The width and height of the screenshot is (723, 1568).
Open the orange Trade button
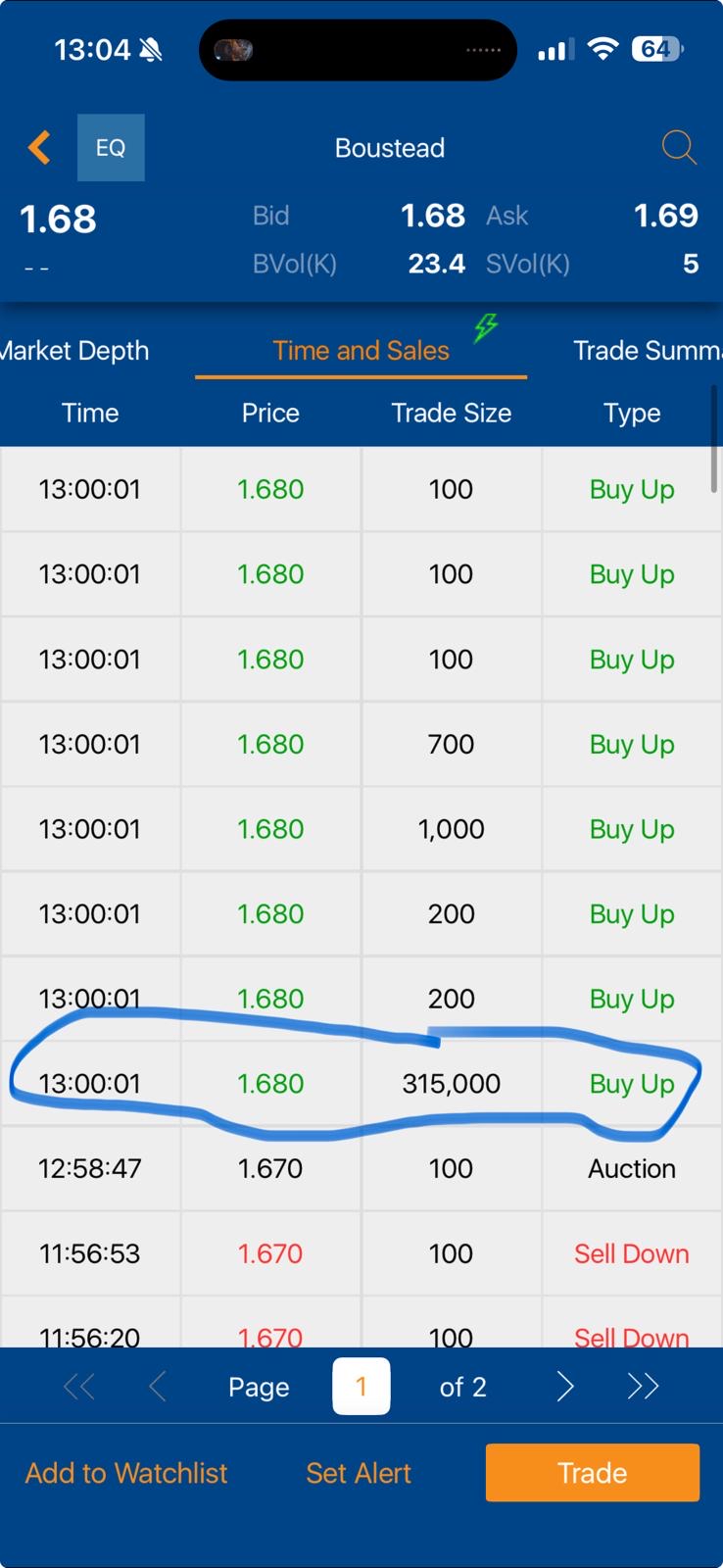593,1473
